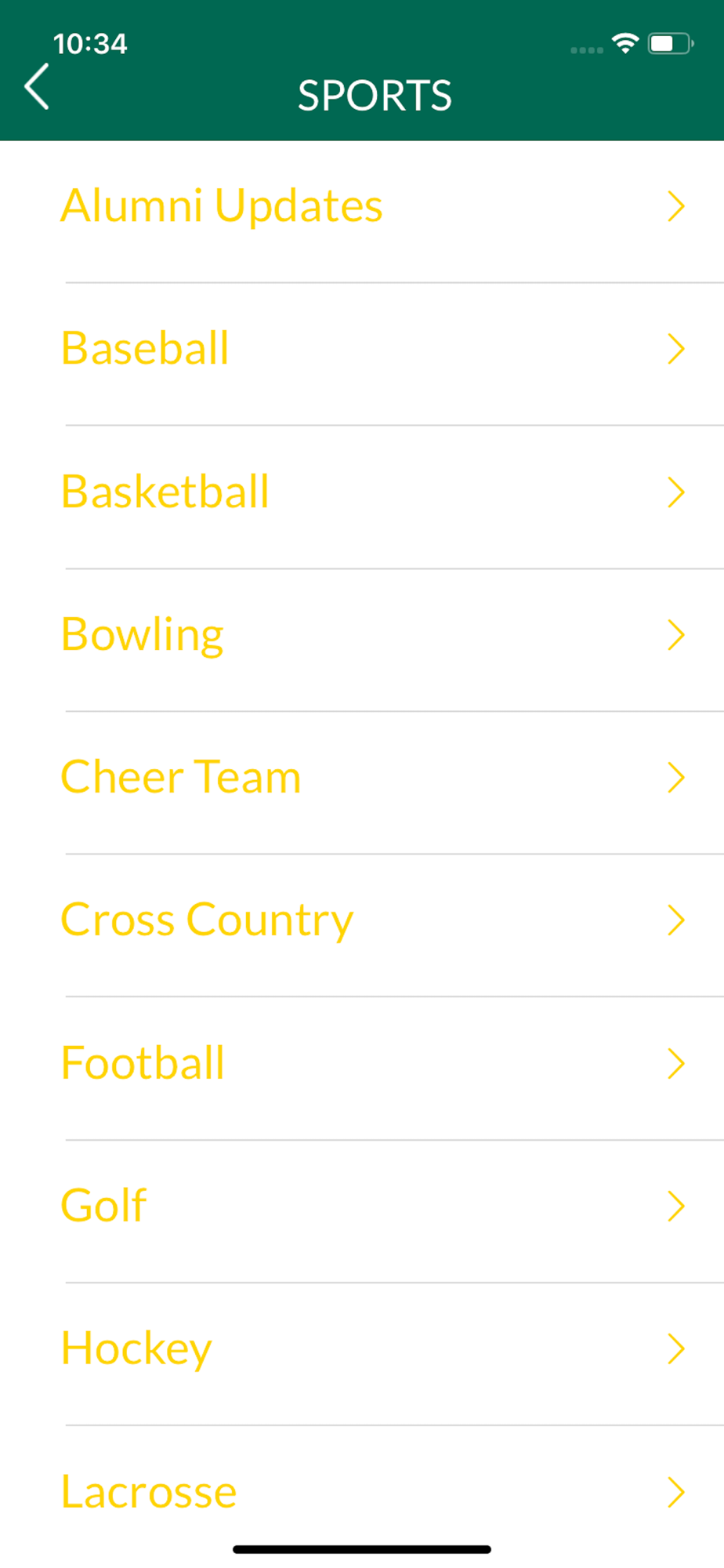Viewport: 724px width, 1568px height.
Task: Open the Golf section
Action: pyautogui.click(x=362, y=1212)
